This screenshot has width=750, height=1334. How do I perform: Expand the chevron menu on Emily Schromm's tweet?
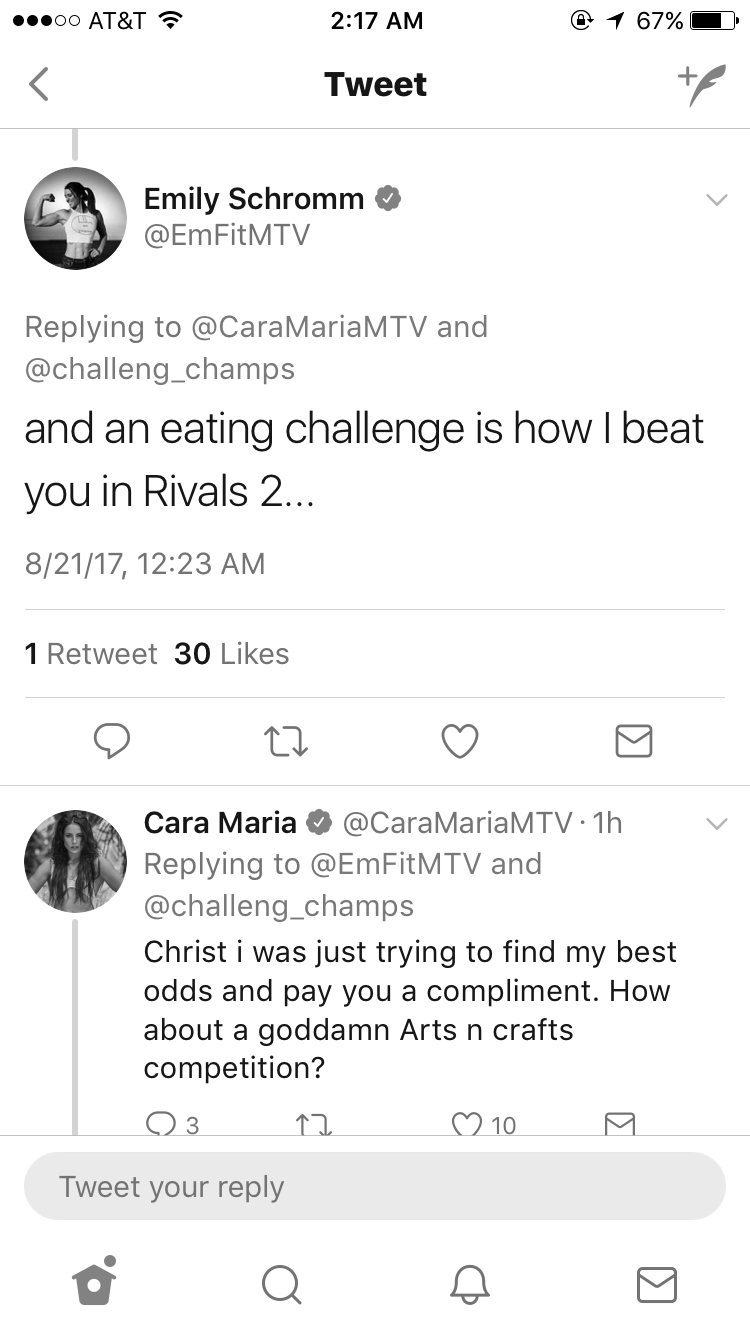click(x=716, y=200)
